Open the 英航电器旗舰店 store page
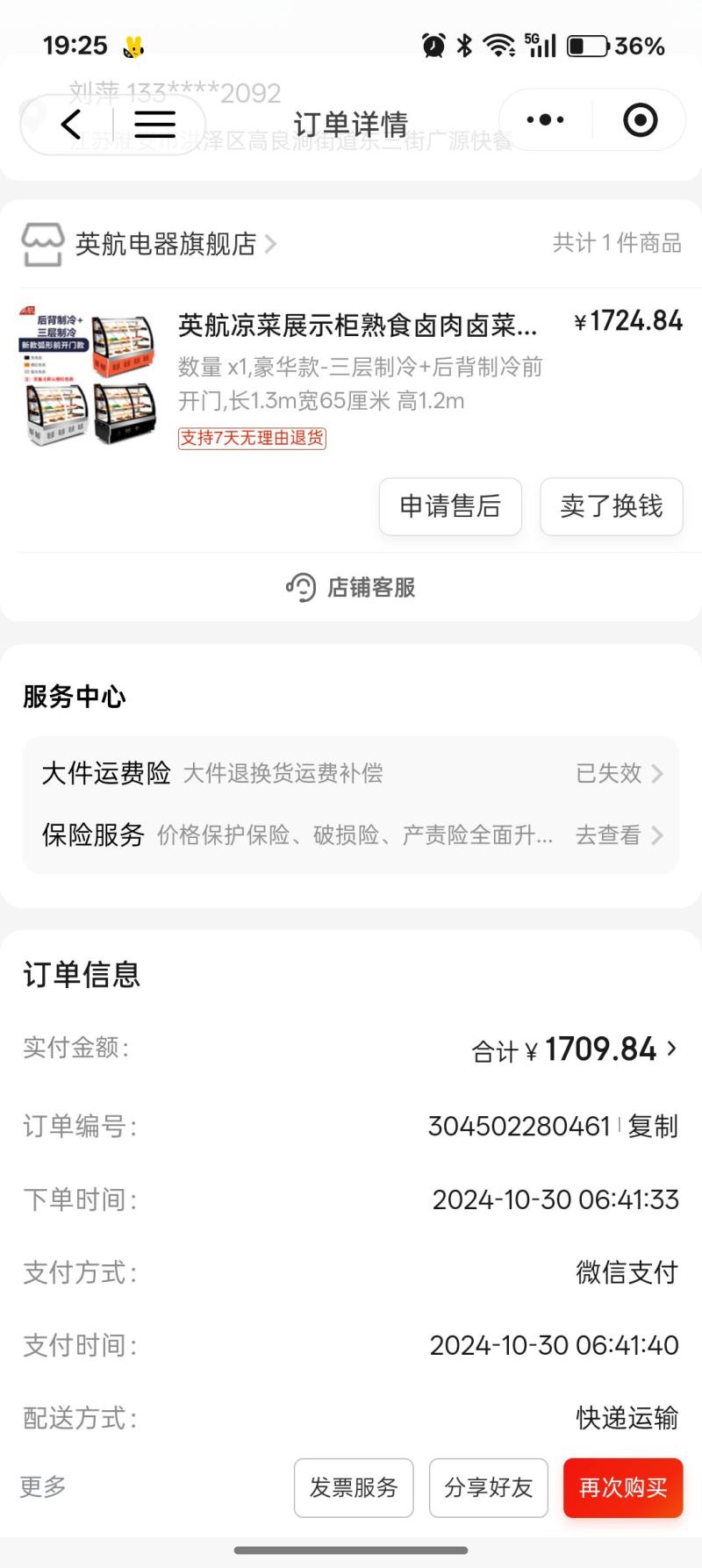The width and height of the screenshot is (702, 1568). click(167, 243)
